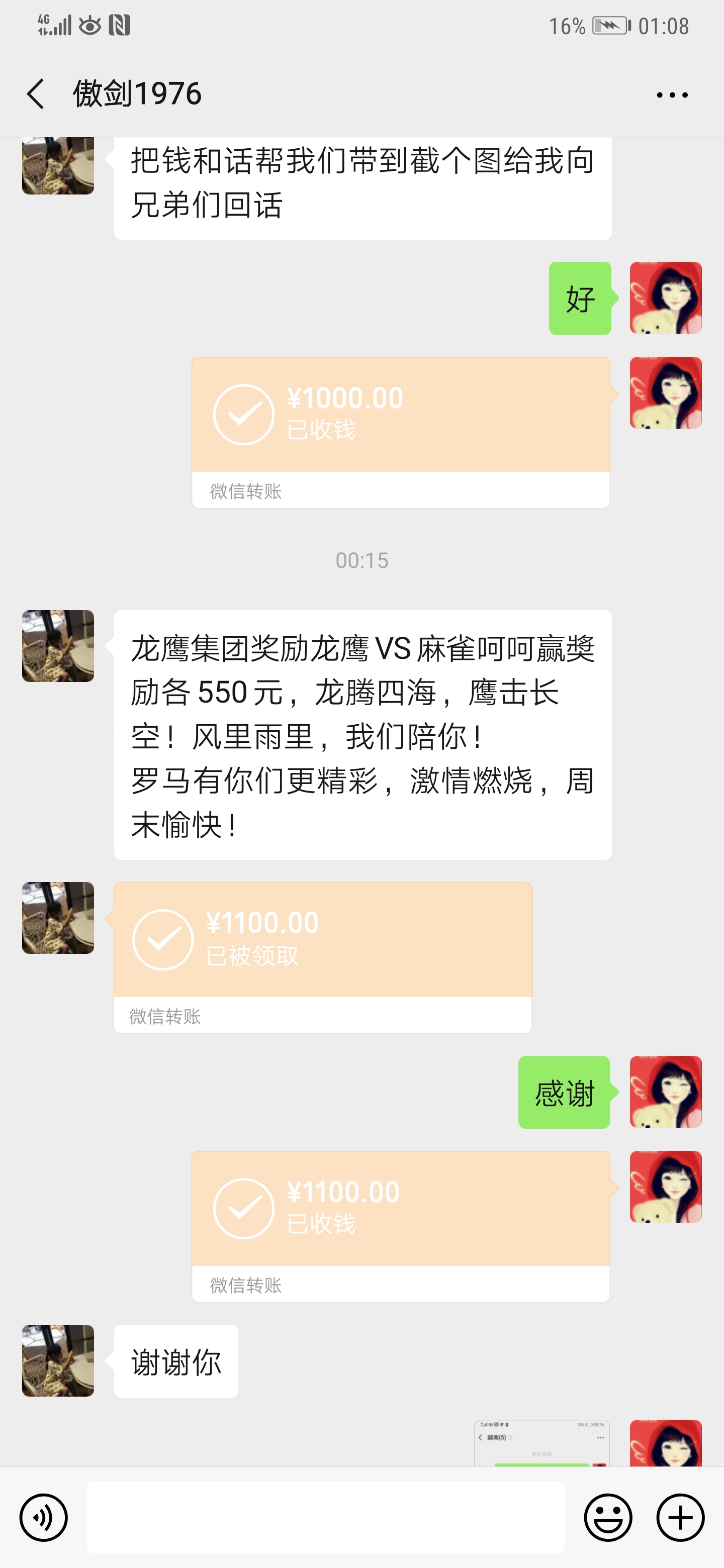
Task: Open the three-dot chat options menu
Action: click(672, 94)
